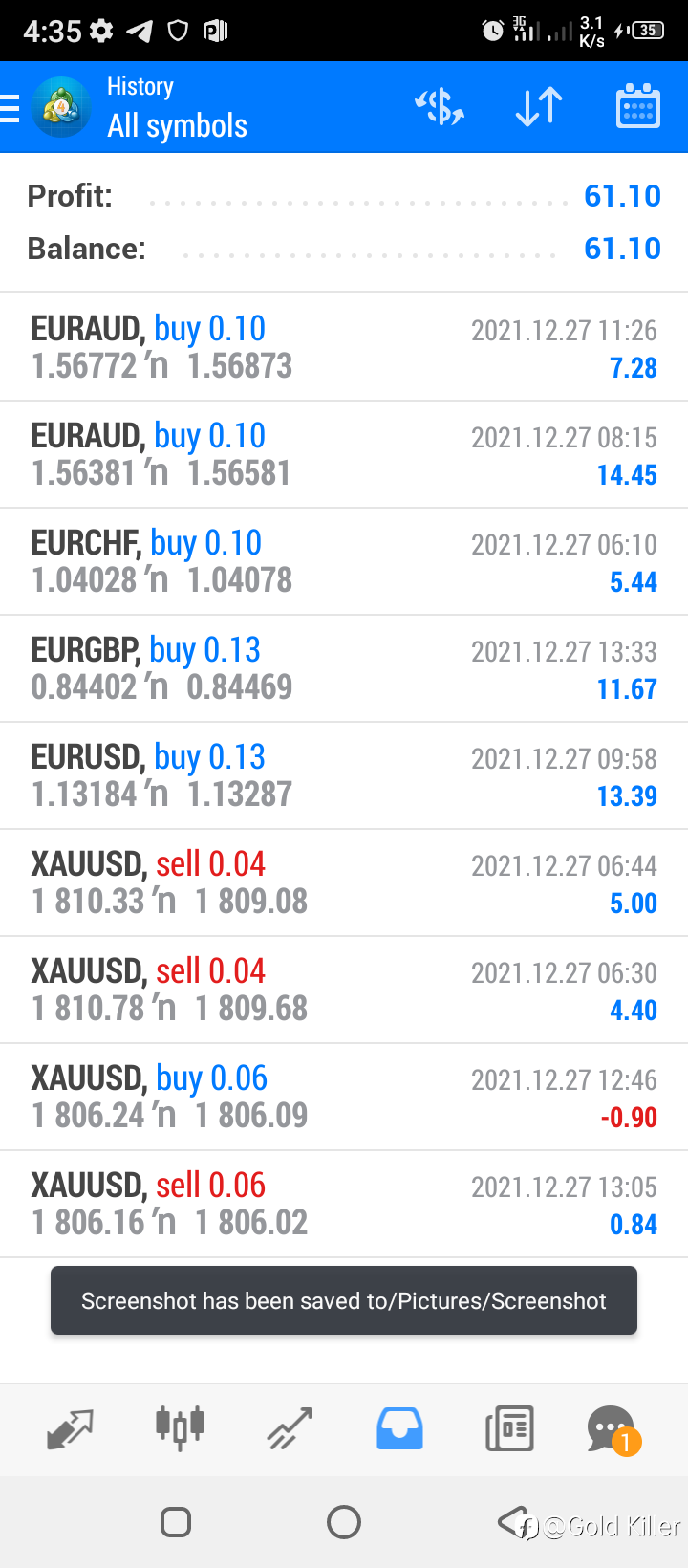688x1568 pixels.
Task: Go to the News tab
Action: (x=509, y=1429)
